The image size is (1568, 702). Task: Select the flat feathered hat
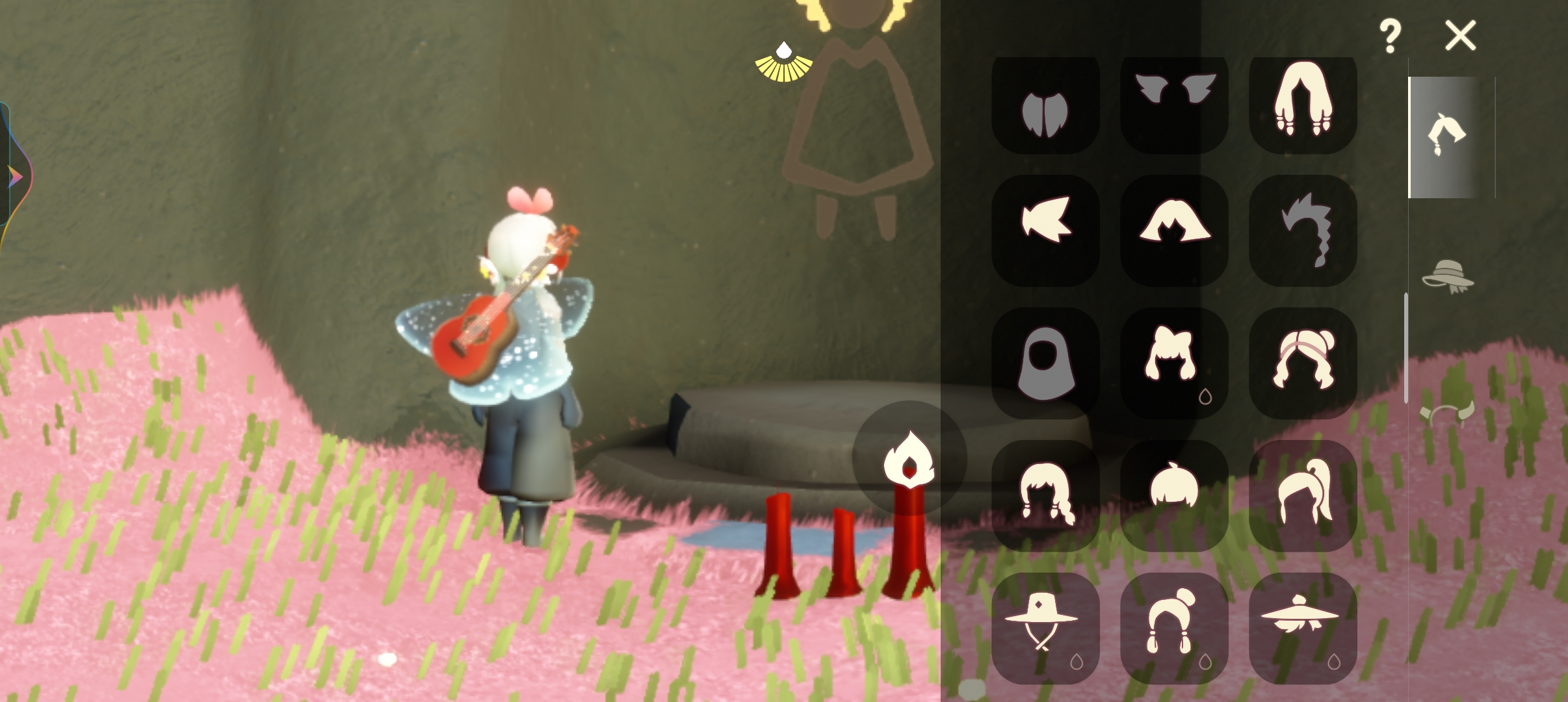[1302, 626]
